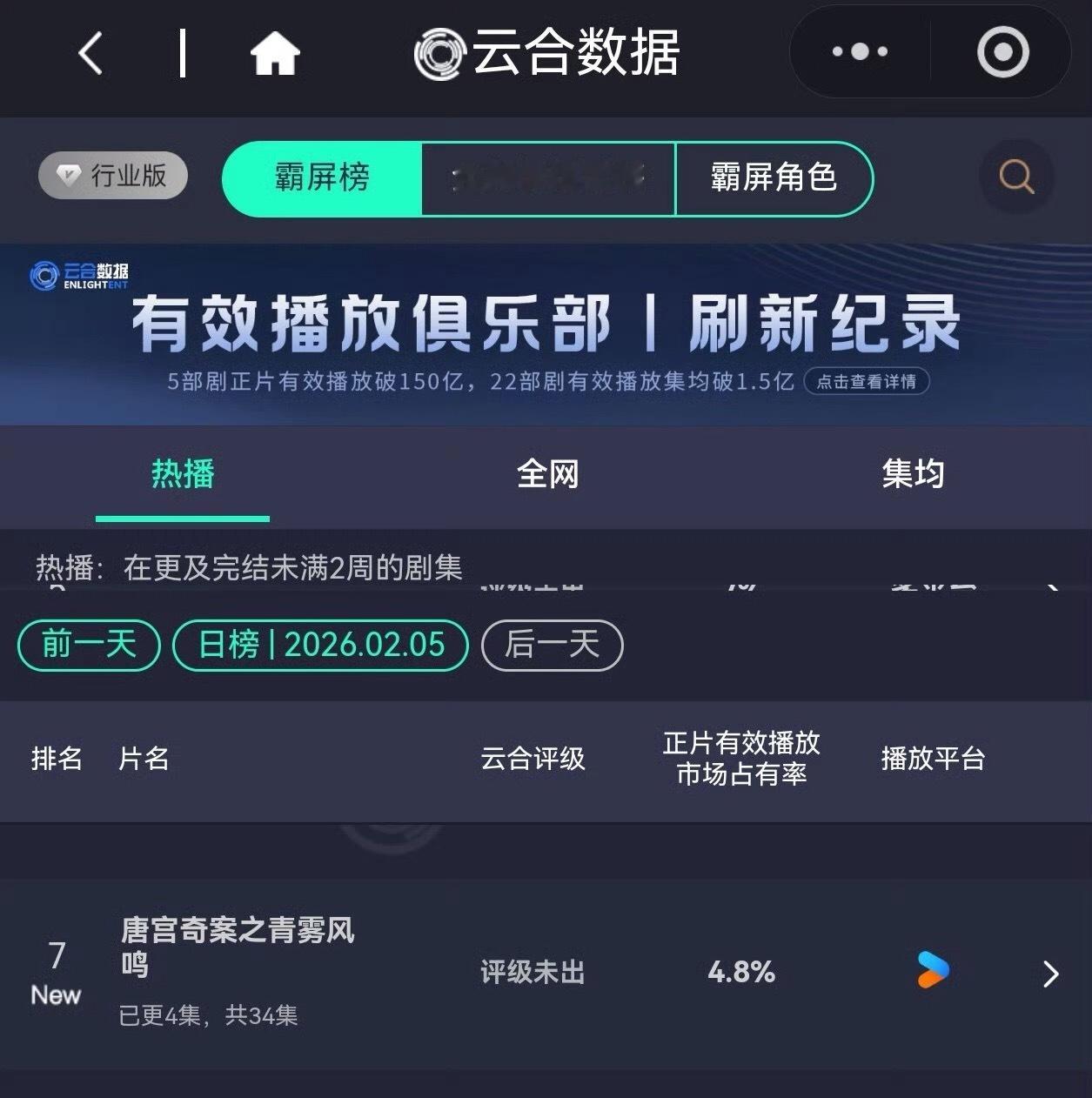Open the drama 唐宫奇案之青雾风鸣

tap(237, 948)
